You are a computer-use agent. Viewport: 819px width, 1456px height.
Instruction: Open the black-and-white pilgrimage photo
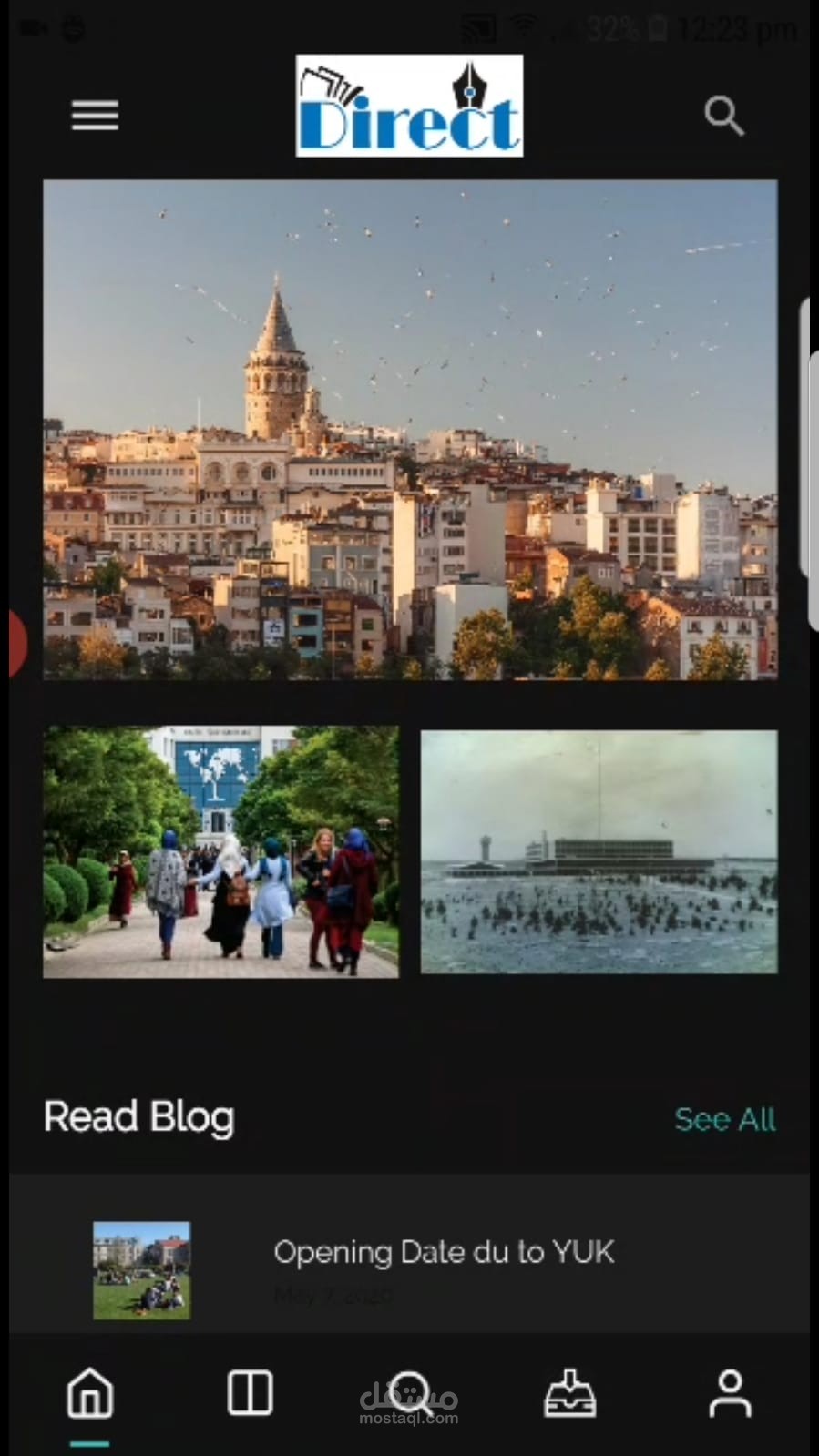599,850
